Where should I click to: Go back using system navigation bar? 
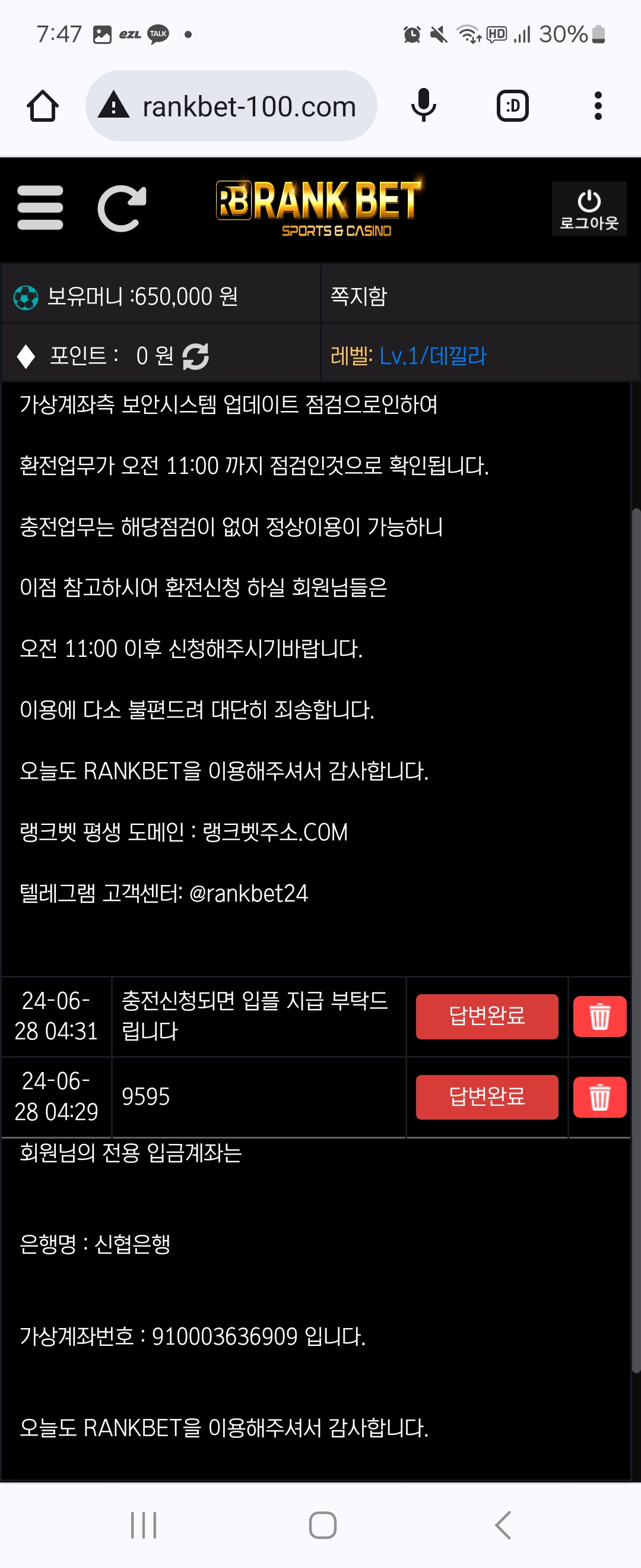(x=502, y=1525)
